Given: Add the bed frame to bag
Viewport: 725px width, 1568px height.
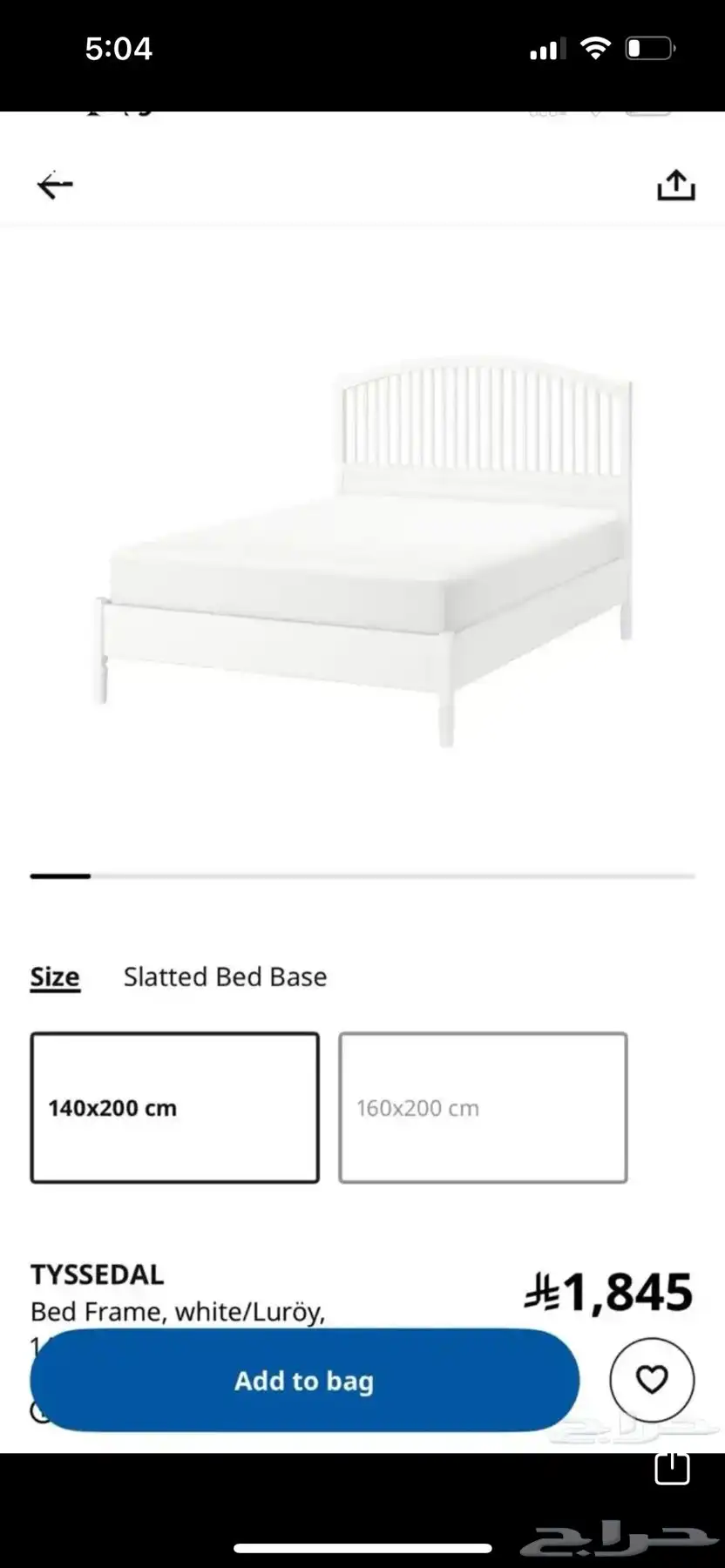Looking at the screenshot, I should [304, 1381].
